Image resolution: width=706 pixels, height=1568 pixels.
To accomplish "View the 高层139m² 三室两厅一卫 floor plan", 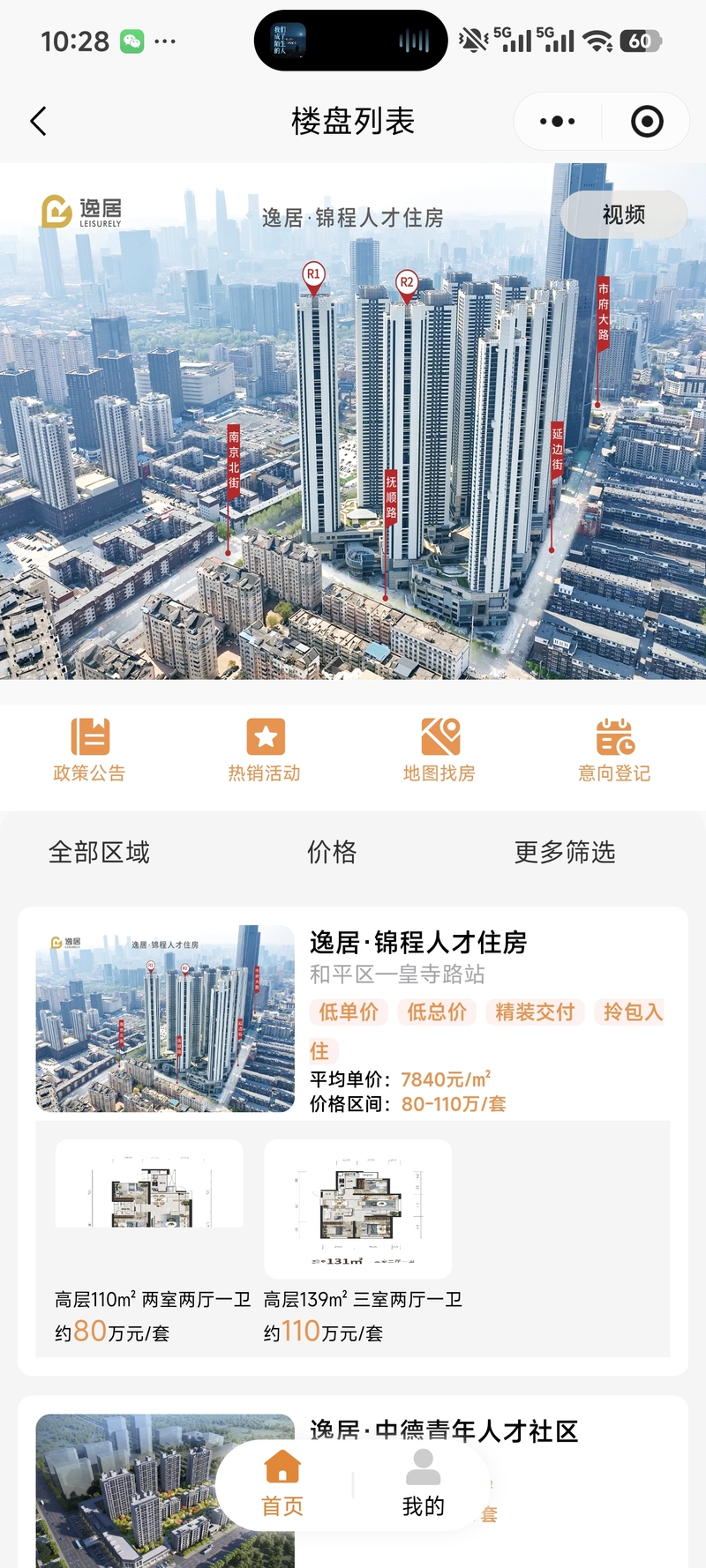I will click(x=357, y=1206).
